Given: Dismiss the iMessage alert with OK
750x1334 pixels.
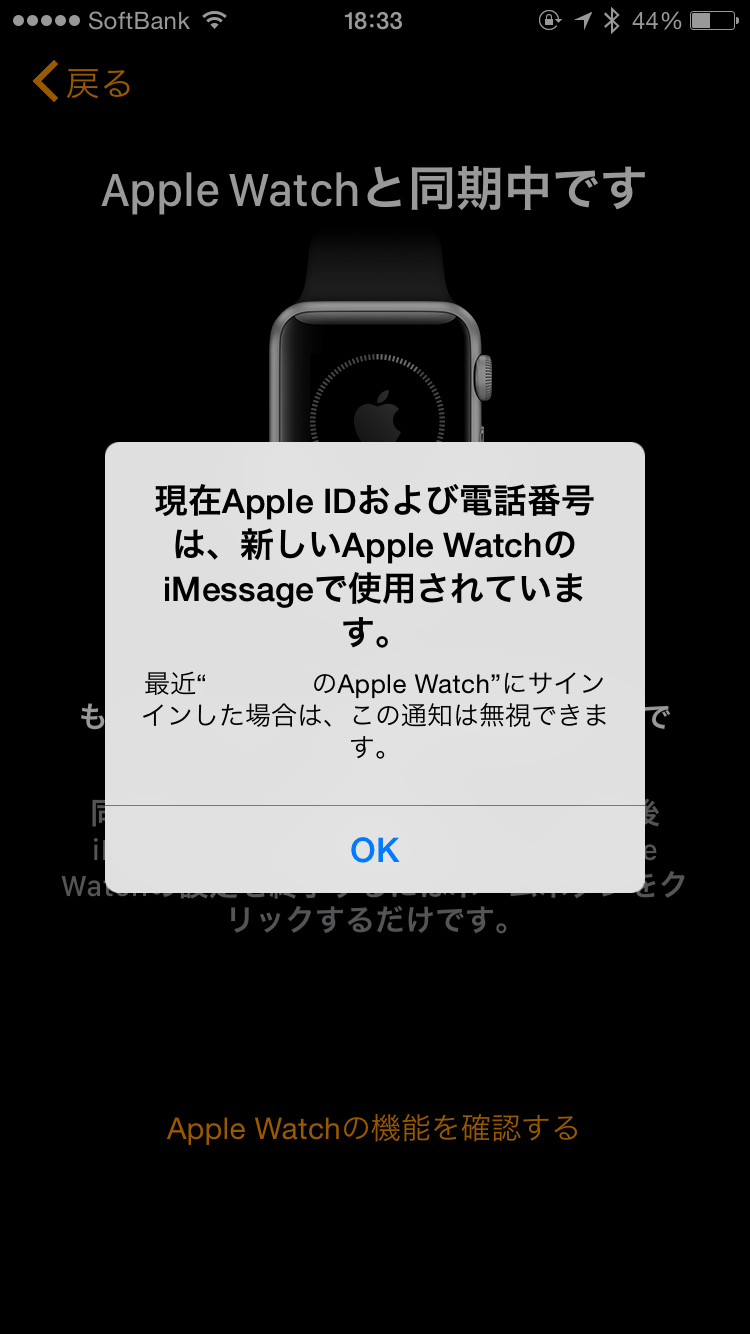Looking at the screenshot, I should (375, 849).
